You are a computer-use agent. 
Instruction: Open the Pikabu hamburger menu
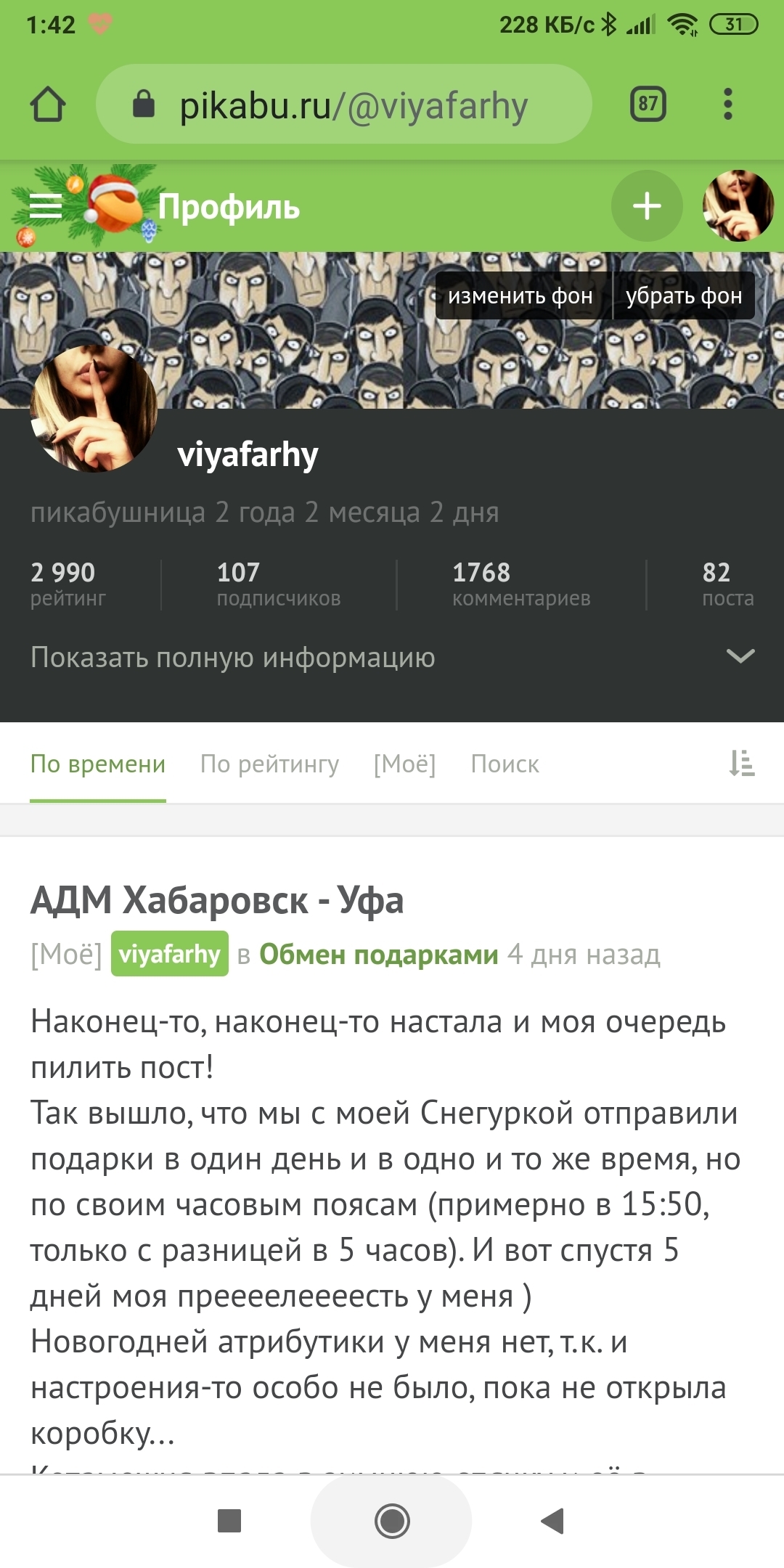click(45, 207)
